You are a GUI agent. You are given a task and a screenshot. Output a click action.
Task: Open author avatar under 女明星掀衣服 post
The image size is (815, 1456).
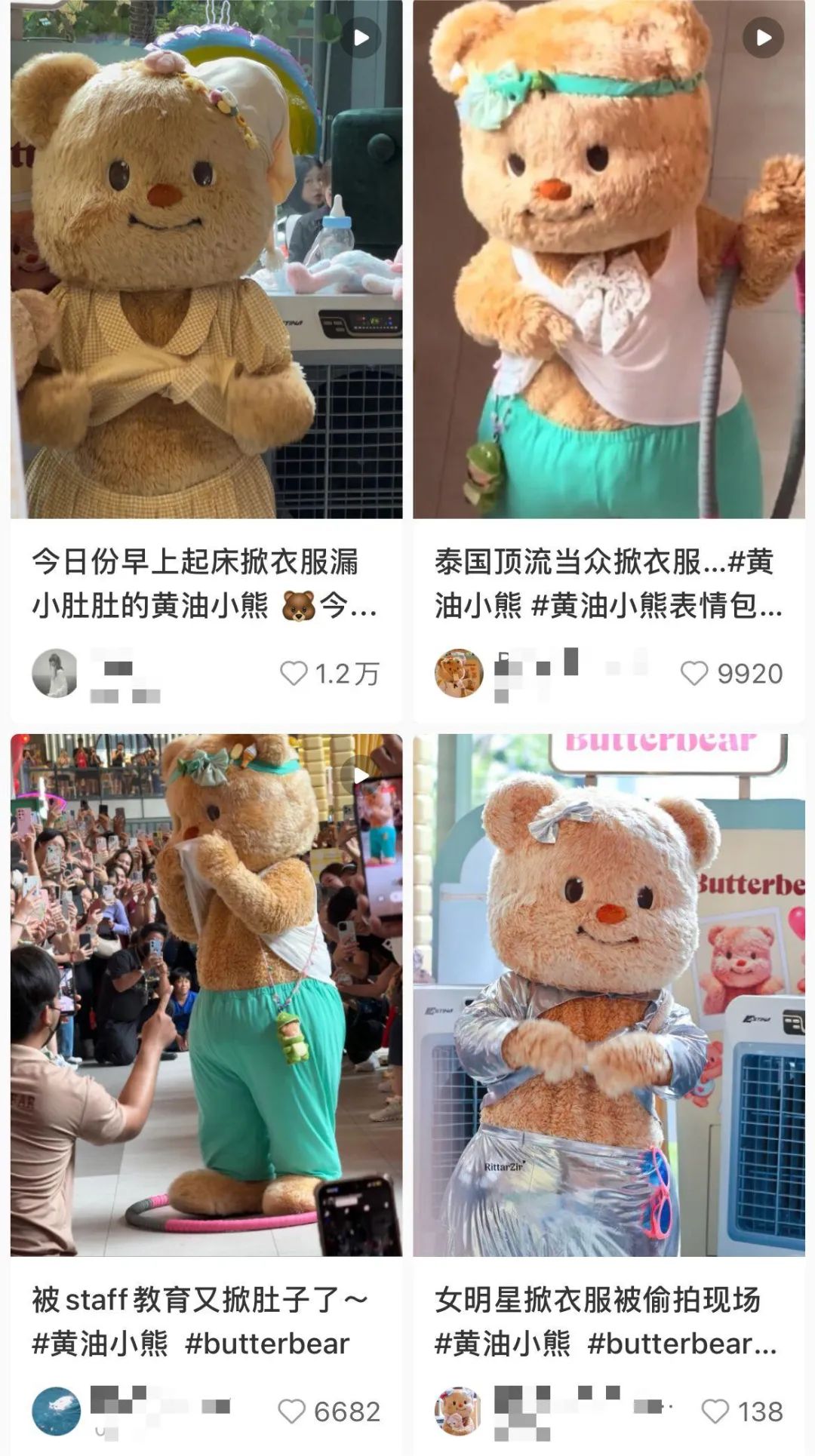(459, 1411)
